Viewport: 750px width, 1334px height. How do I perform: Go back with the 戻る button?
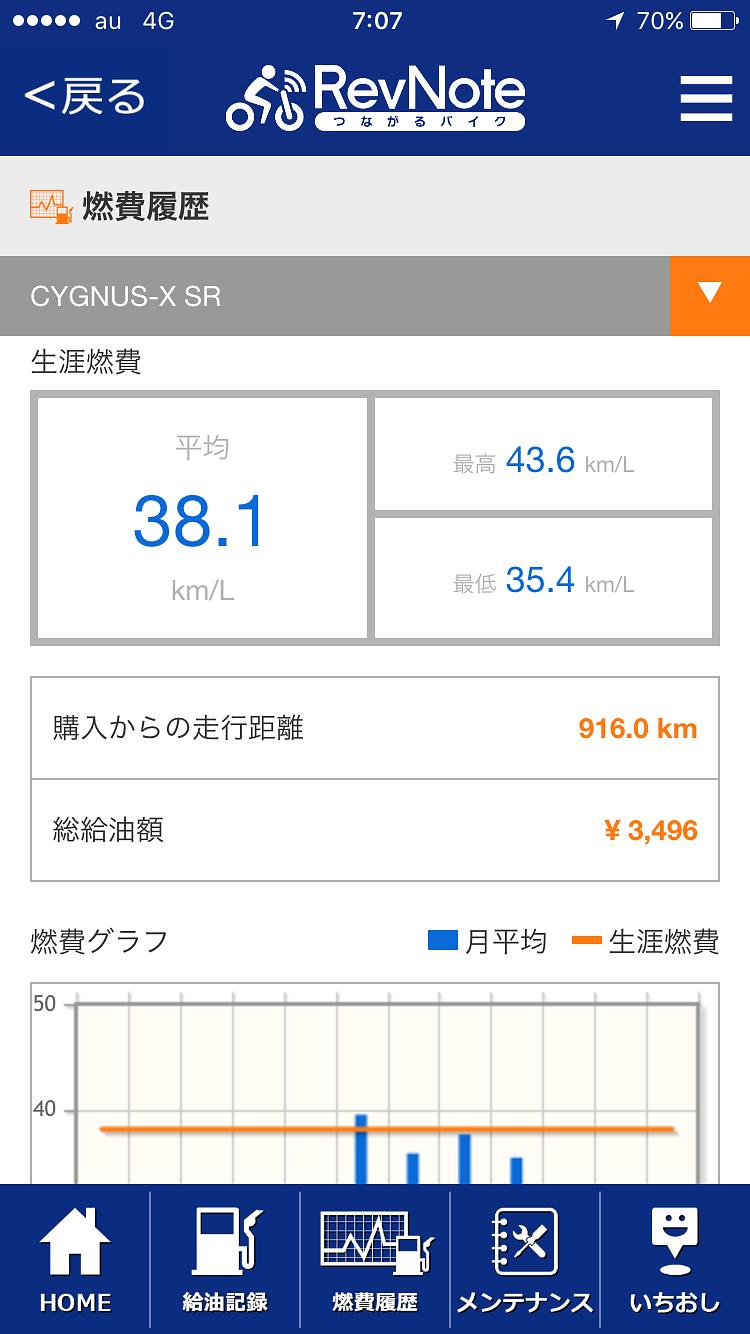click(84, 97)
